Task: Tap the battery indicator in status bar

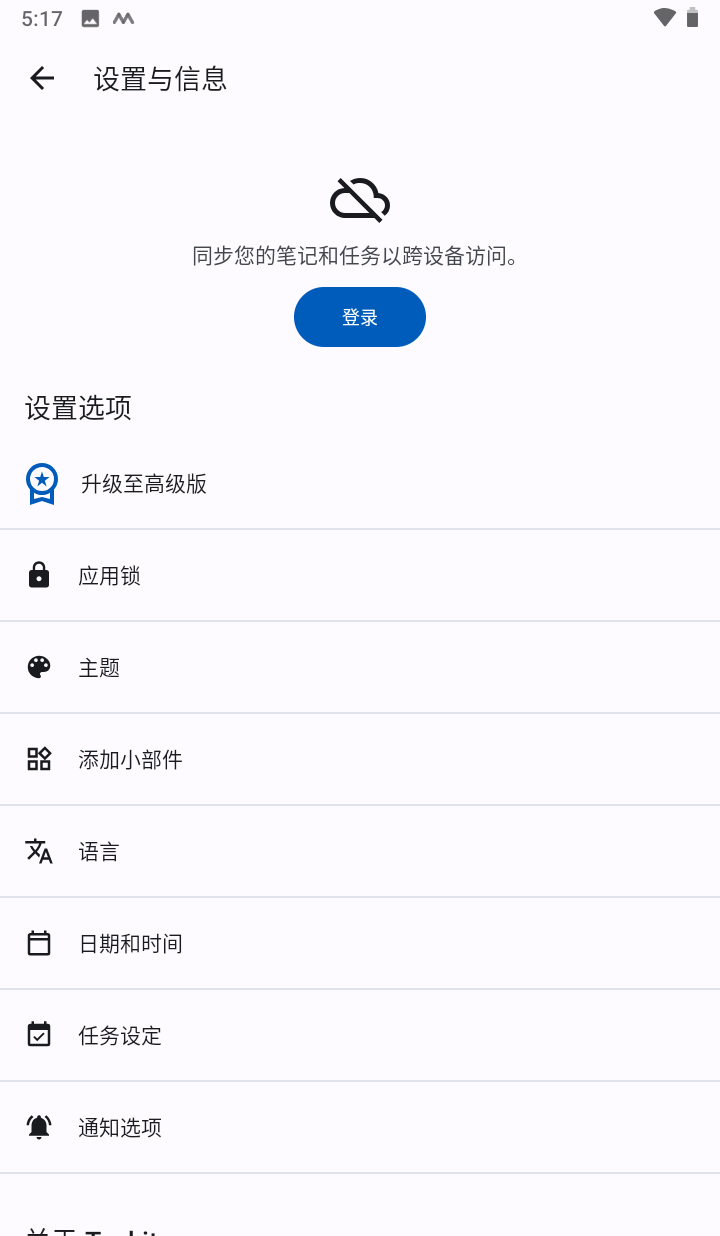Action: point(692,16)
